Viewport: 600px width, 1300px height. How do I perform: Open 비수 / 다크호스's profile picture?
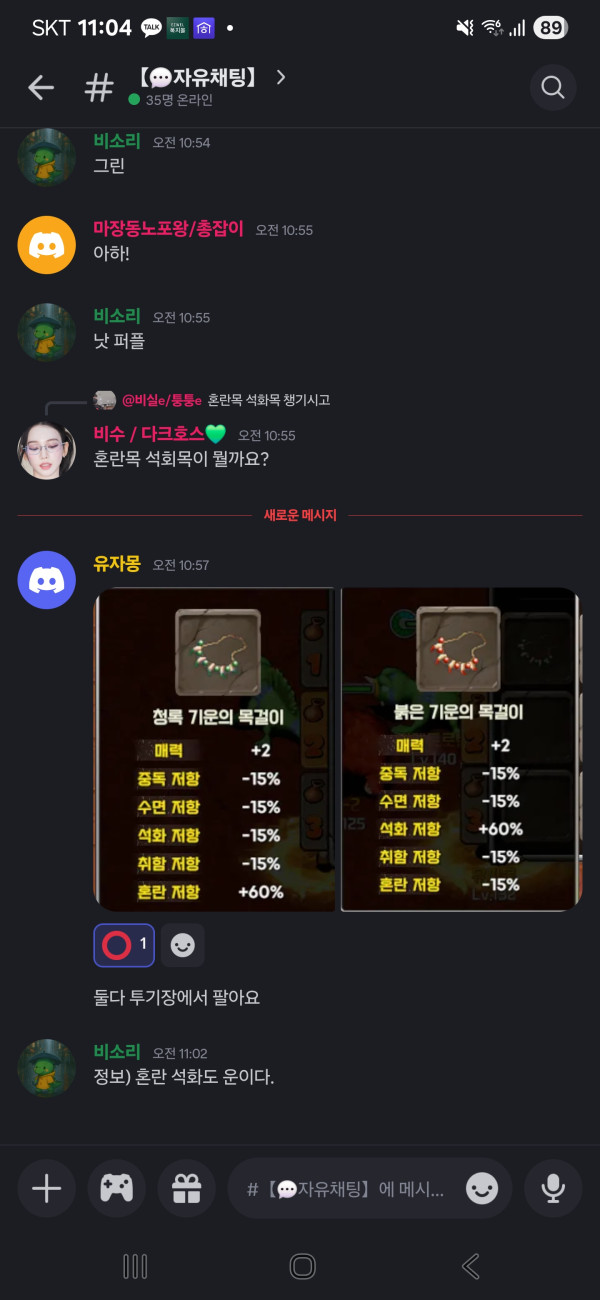47,450
